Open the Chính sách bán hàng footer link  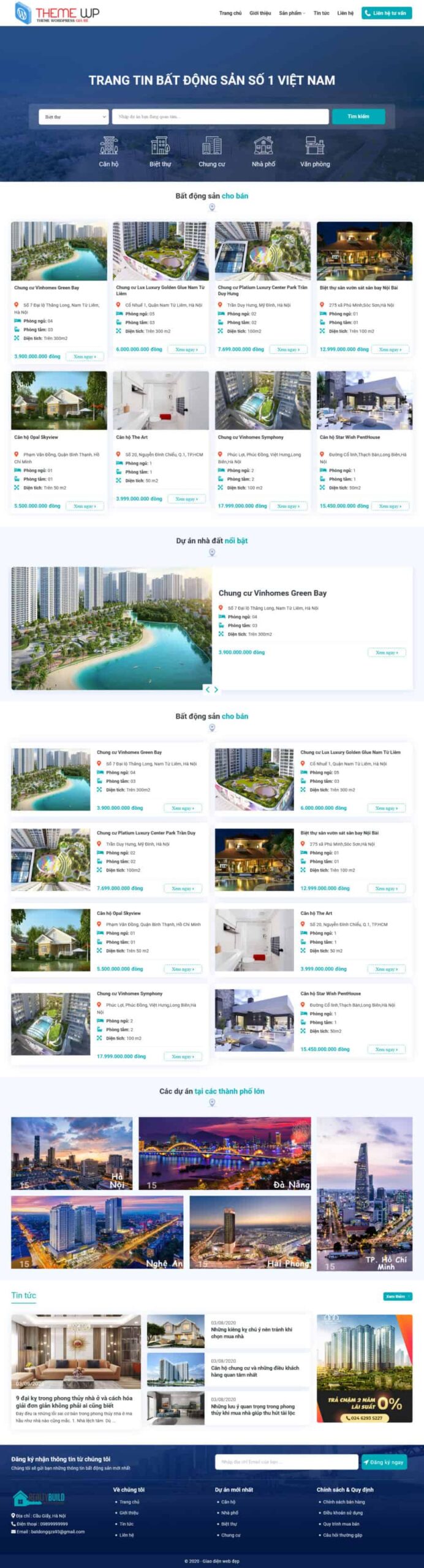[344, 1501]
